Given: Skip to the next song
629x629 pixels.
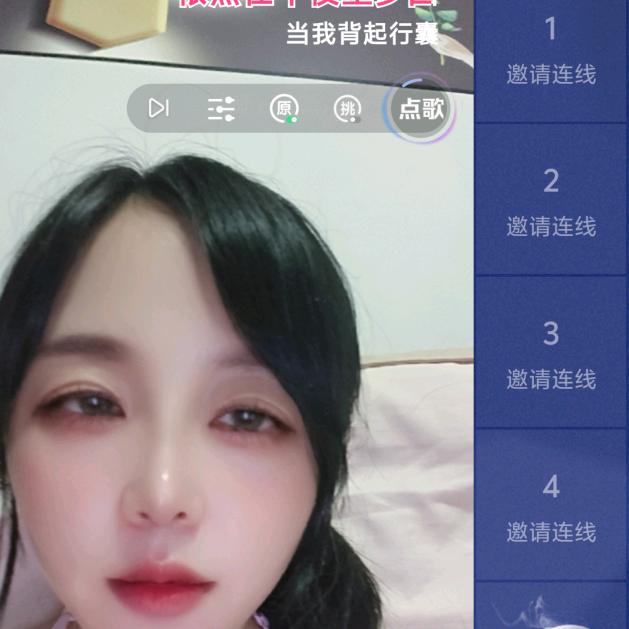Looking at the screenshot, I should click(x=158, y=108).
